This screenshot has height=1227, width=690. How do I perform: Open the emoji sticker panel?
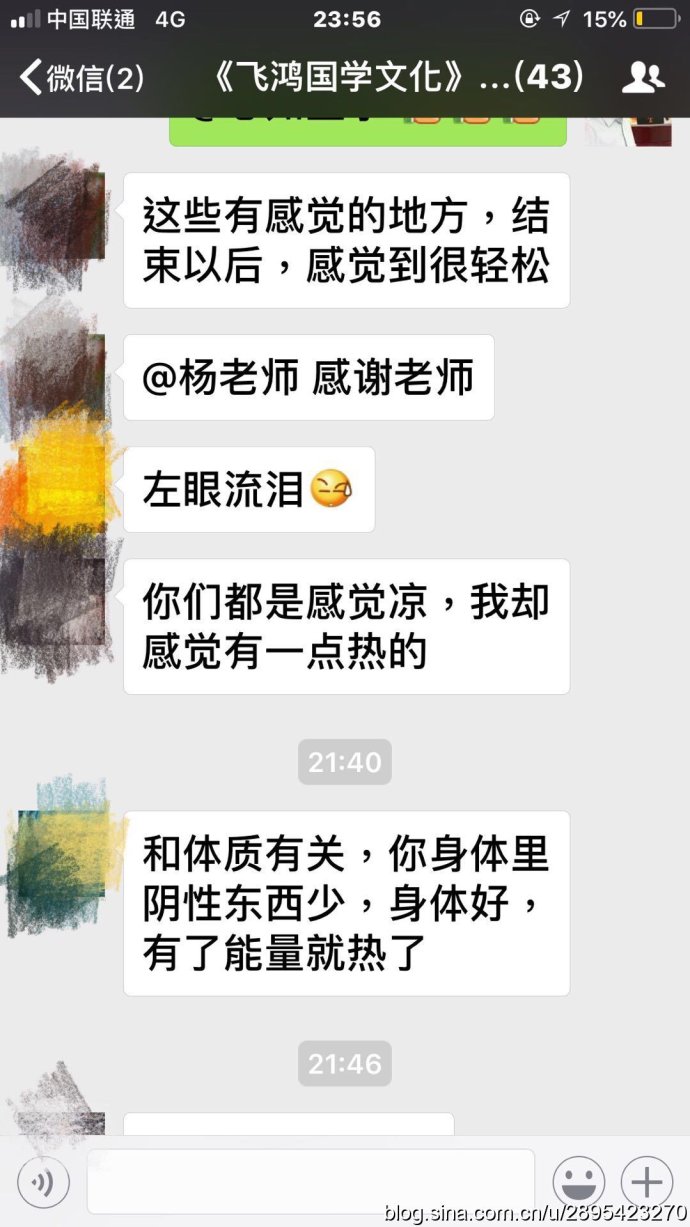pyautogui.click(x=578, y=1183)
